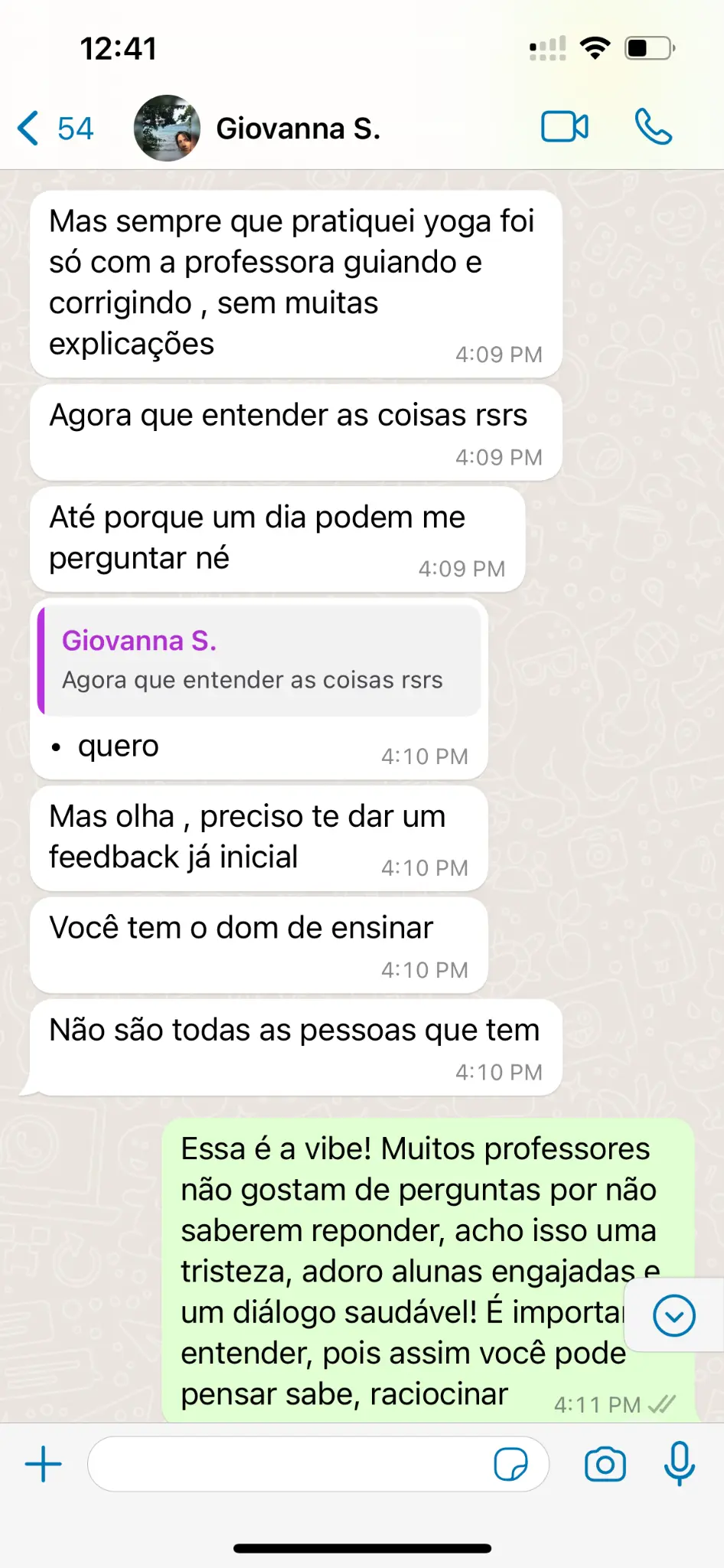Screen dimensions: 724x1568
Task: Tap the clock showing 12:41
Action: (x=119, y=47)
